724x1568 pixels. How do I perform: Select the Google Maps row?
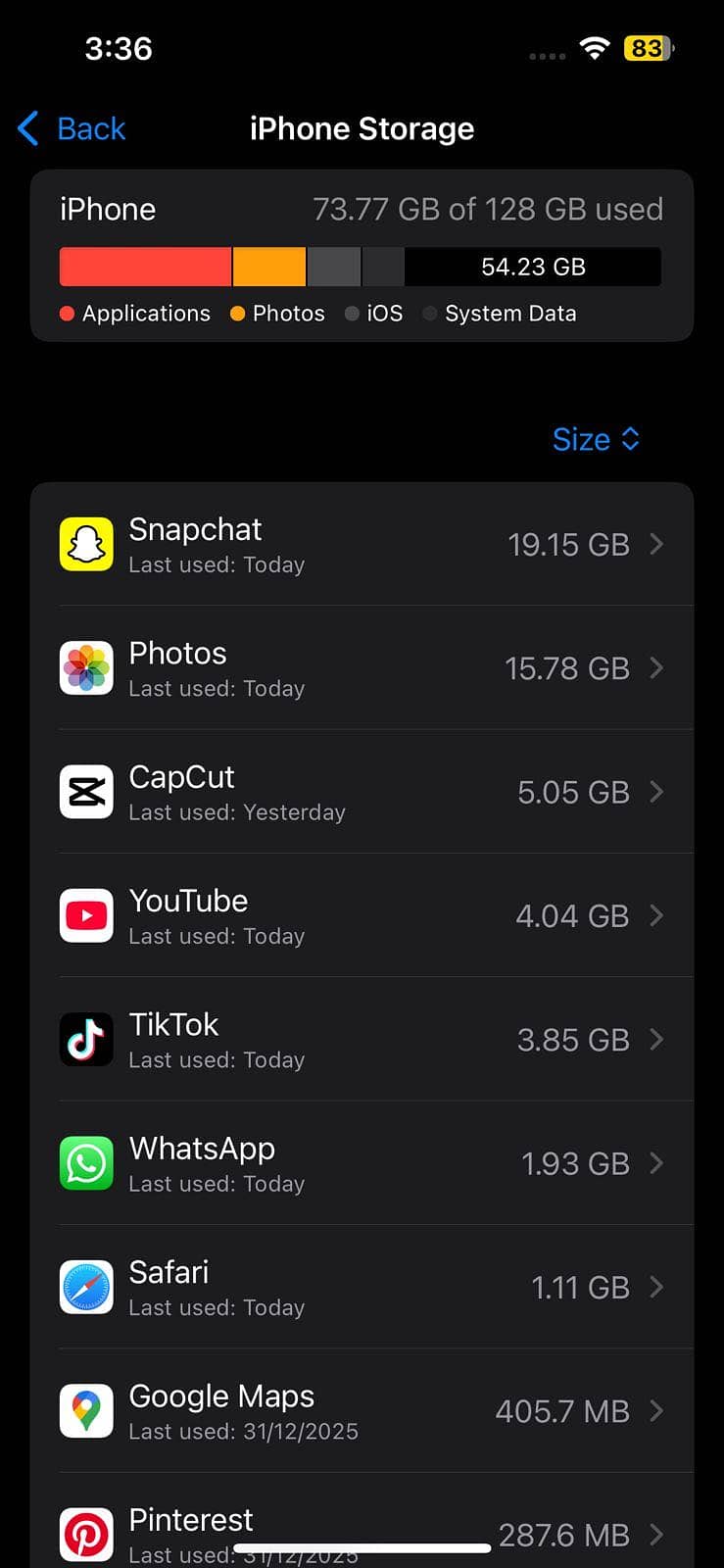(x=362, y=1411)
